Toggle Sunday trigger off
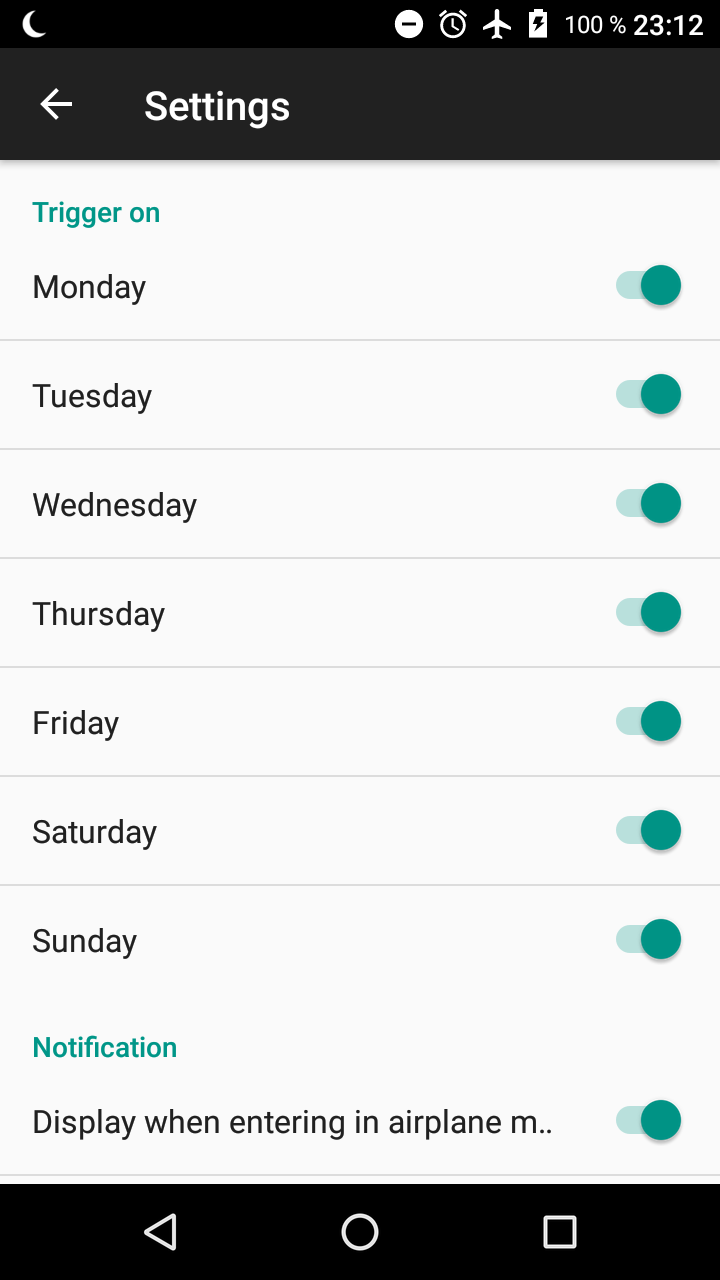The height and width of the screenshot is (1280, 720). pyautogui.click(x=648, y=940)
